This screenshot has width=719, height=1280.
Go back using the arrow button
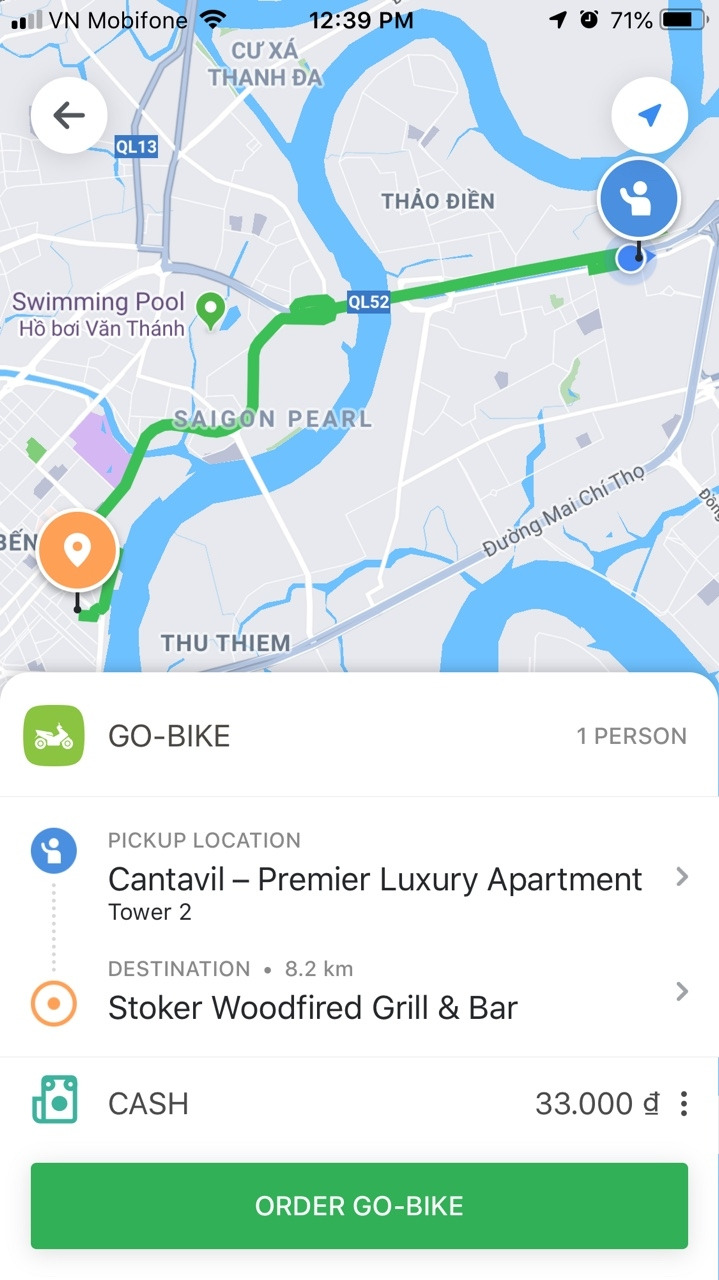(68, 116)
